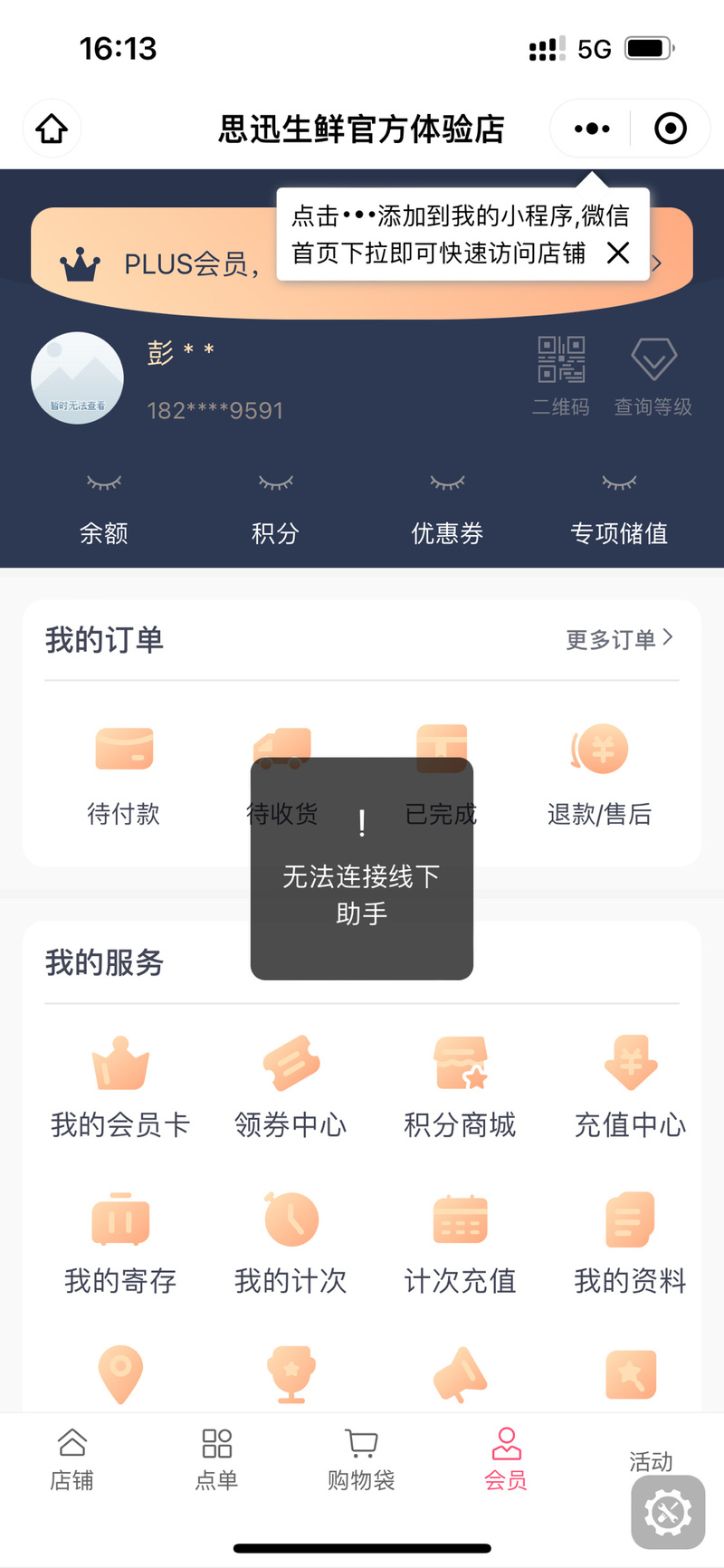Open the three-dot more menu
724x1568 pixels.
592,129
